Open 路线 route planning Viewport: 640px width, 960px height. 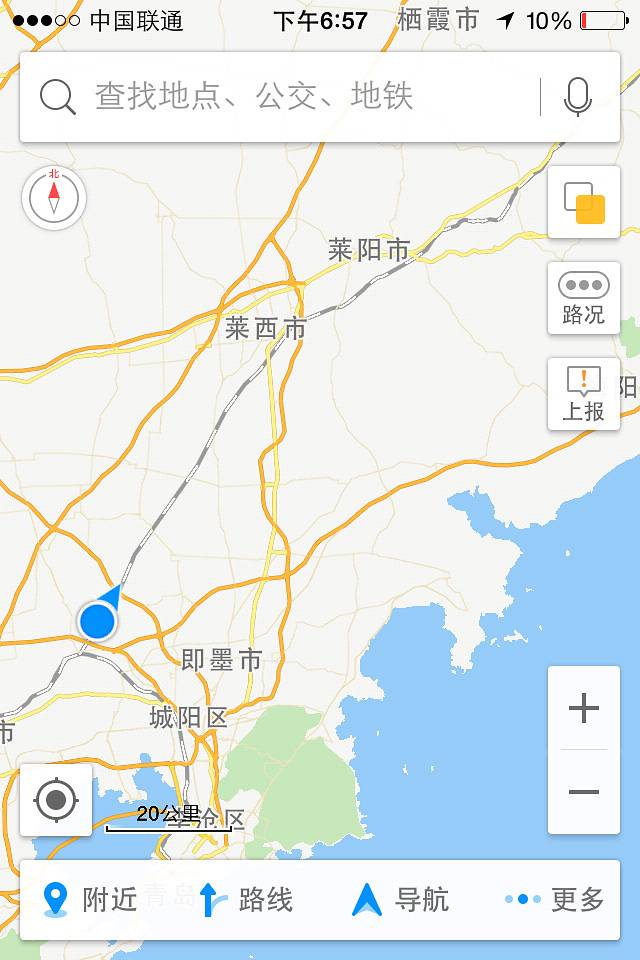tap(246, 900)
